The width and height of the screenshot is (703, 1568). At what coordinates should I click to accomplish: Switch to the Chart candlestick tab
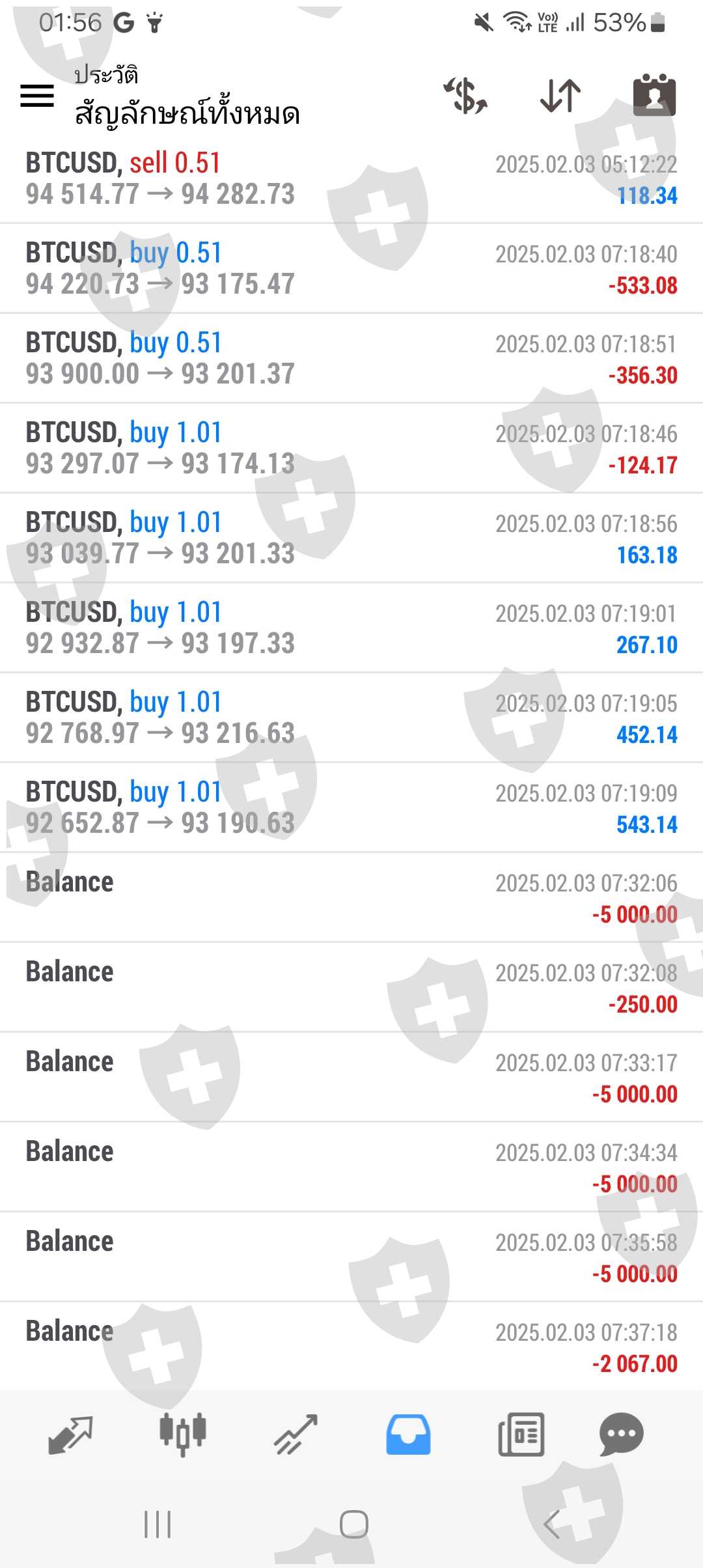183,1434
